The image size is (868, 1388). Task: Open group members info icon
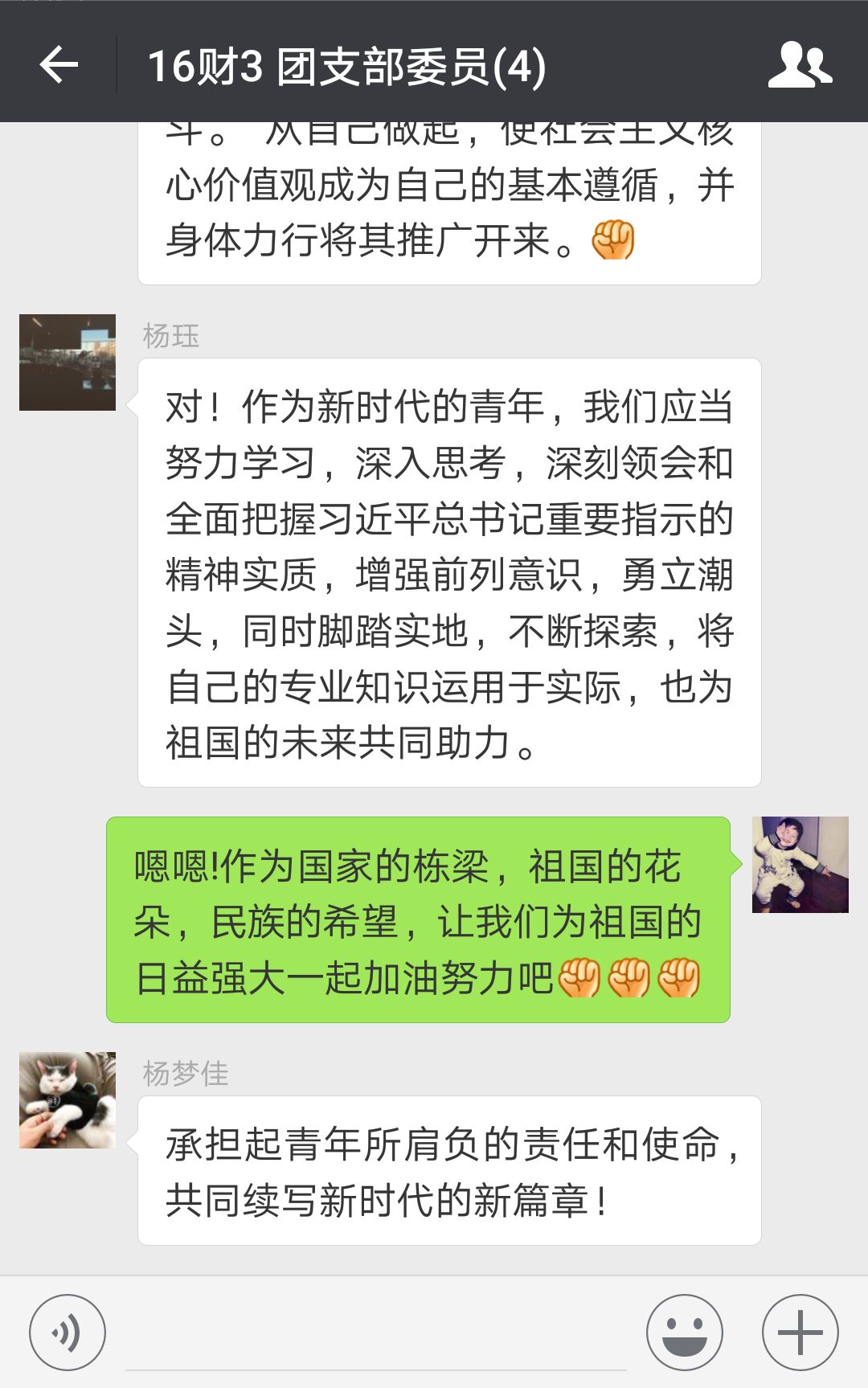point(800,65)
